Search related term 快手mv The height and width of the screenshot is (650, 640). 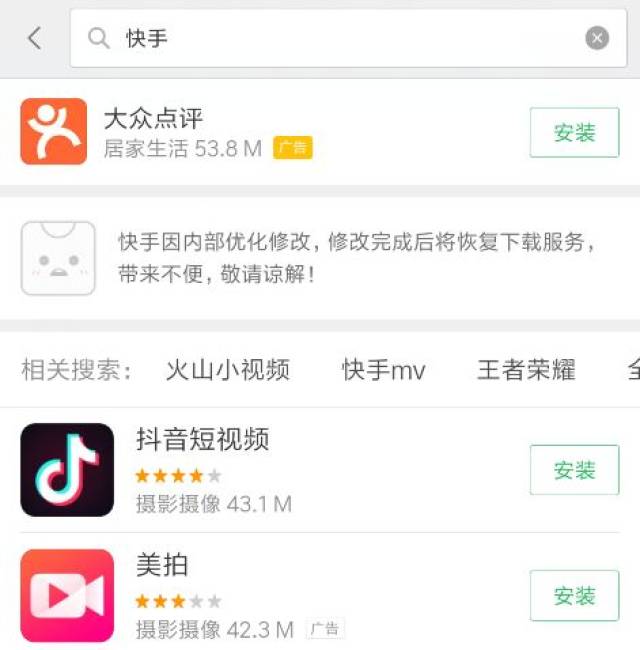(x=383, y=370)
